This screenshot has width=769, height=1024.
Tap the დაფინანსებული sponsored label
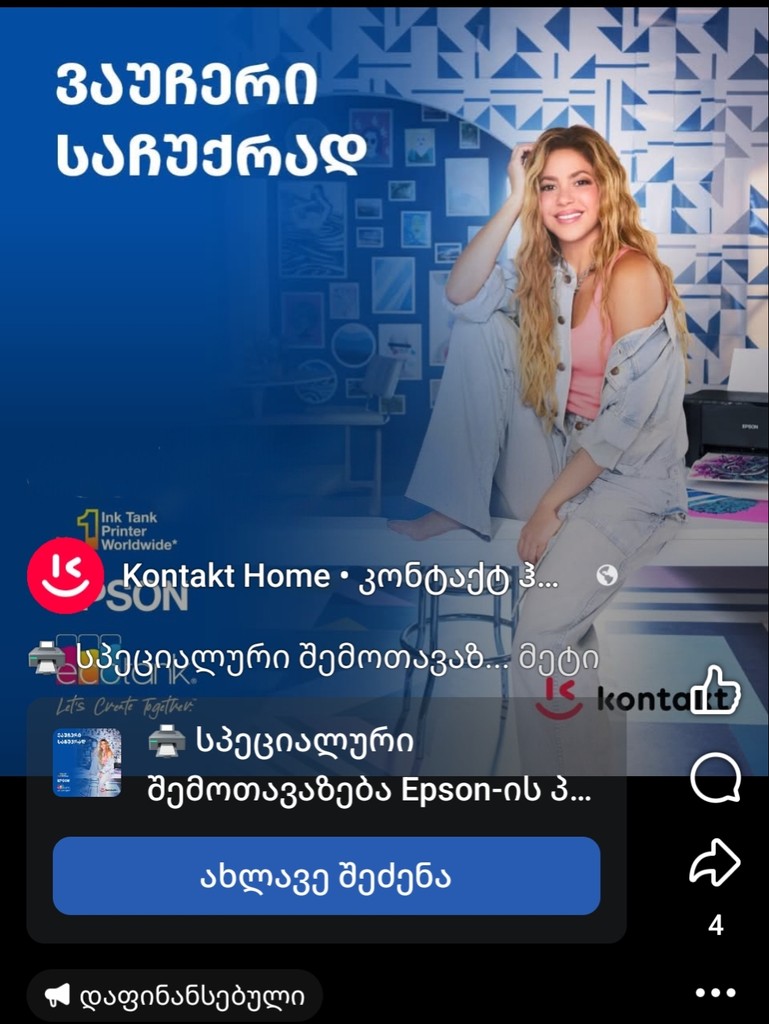pos(174,995)
